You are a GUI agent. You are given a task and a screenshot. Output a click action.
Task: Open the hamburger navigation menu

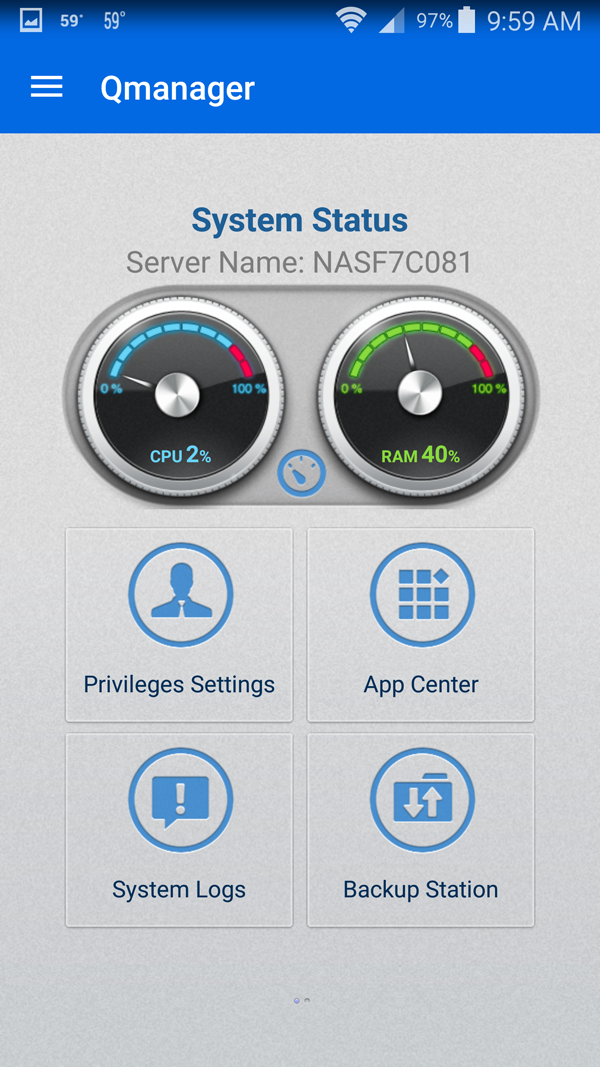(47, 88)
